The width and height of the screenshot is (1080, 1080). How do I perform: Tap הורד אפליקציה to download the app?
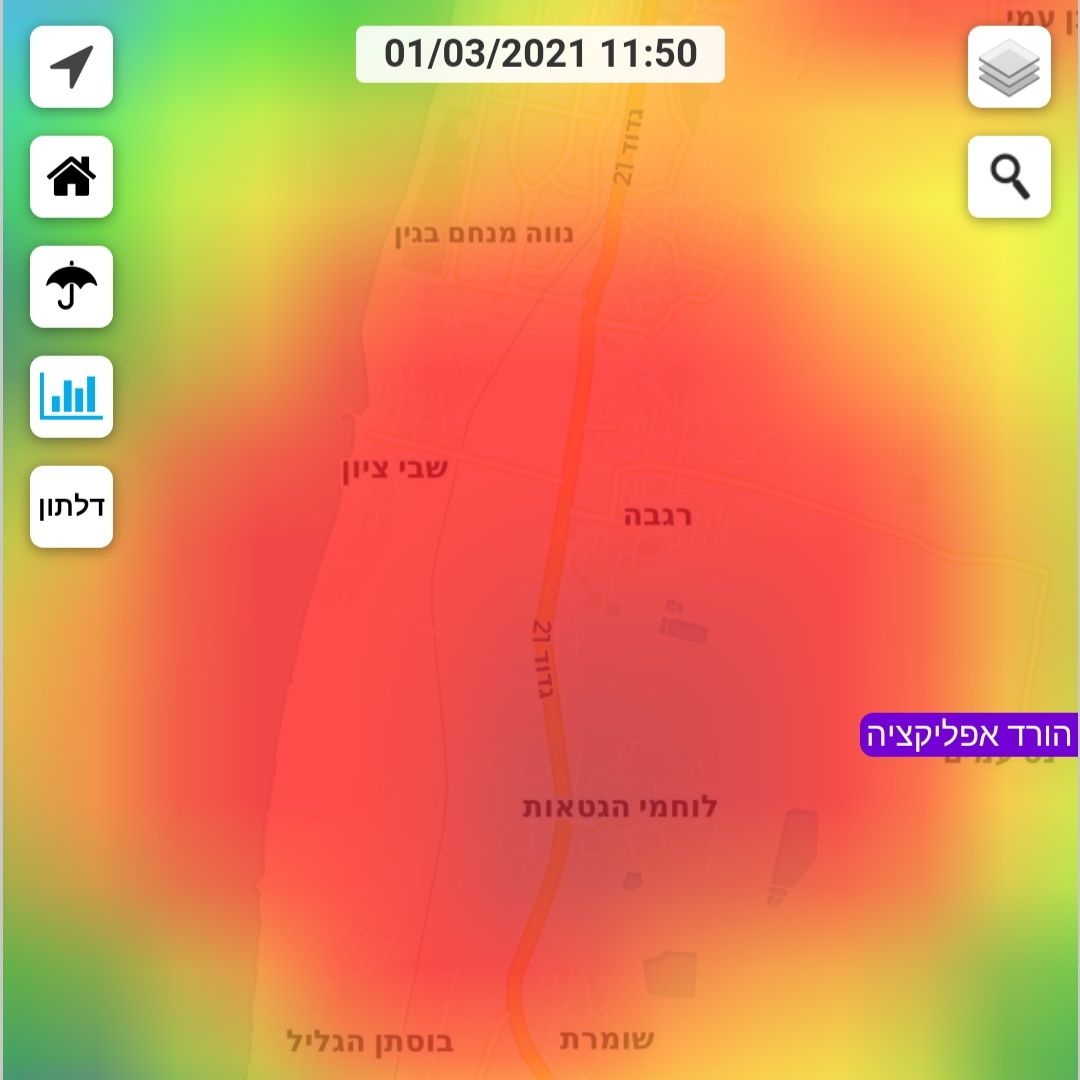968,736
